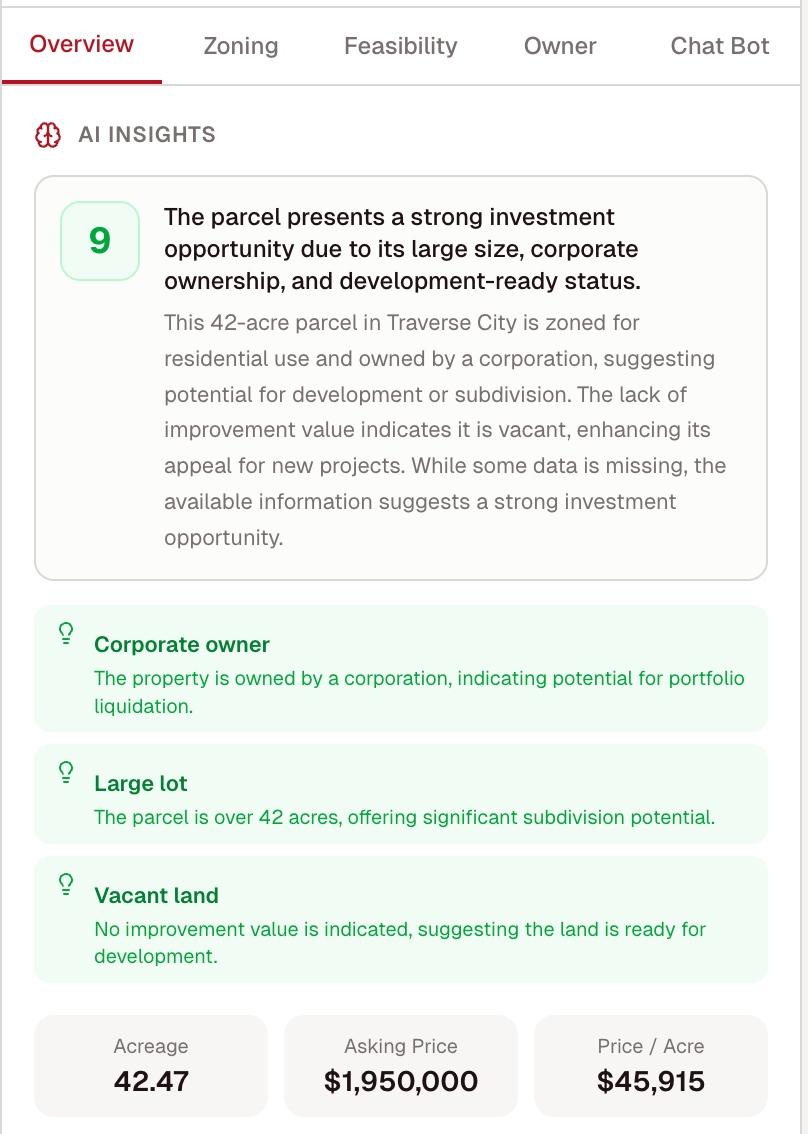Go to the Owner tab
This screenshot has width=808, height=1134.
coord(560,46)
